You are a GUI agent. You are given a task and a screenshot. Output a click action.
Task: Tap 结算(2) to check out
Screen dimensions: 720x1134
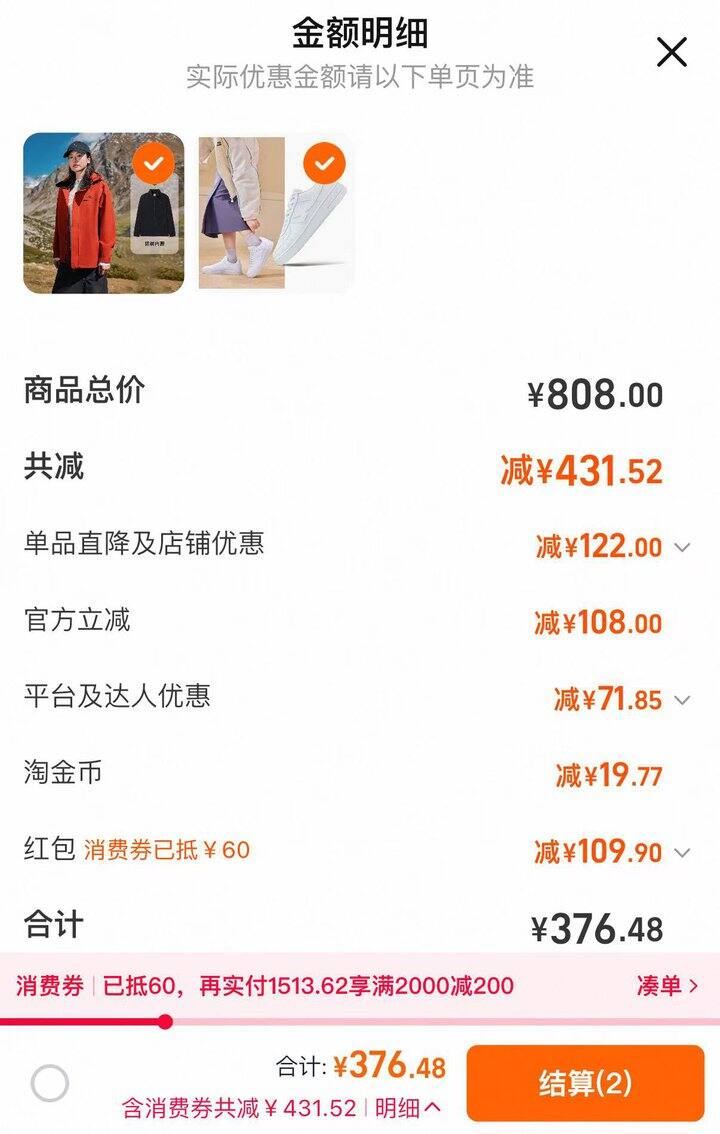[x=585, y=1083]
